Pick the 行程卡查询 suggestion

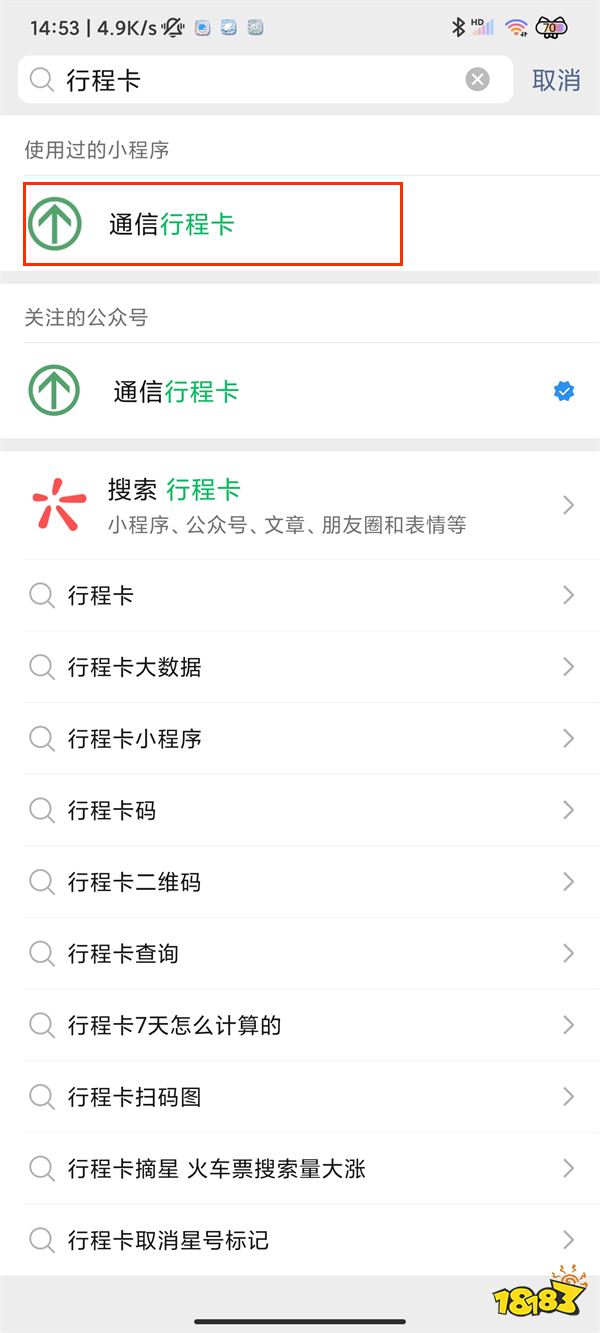(300, 953)
